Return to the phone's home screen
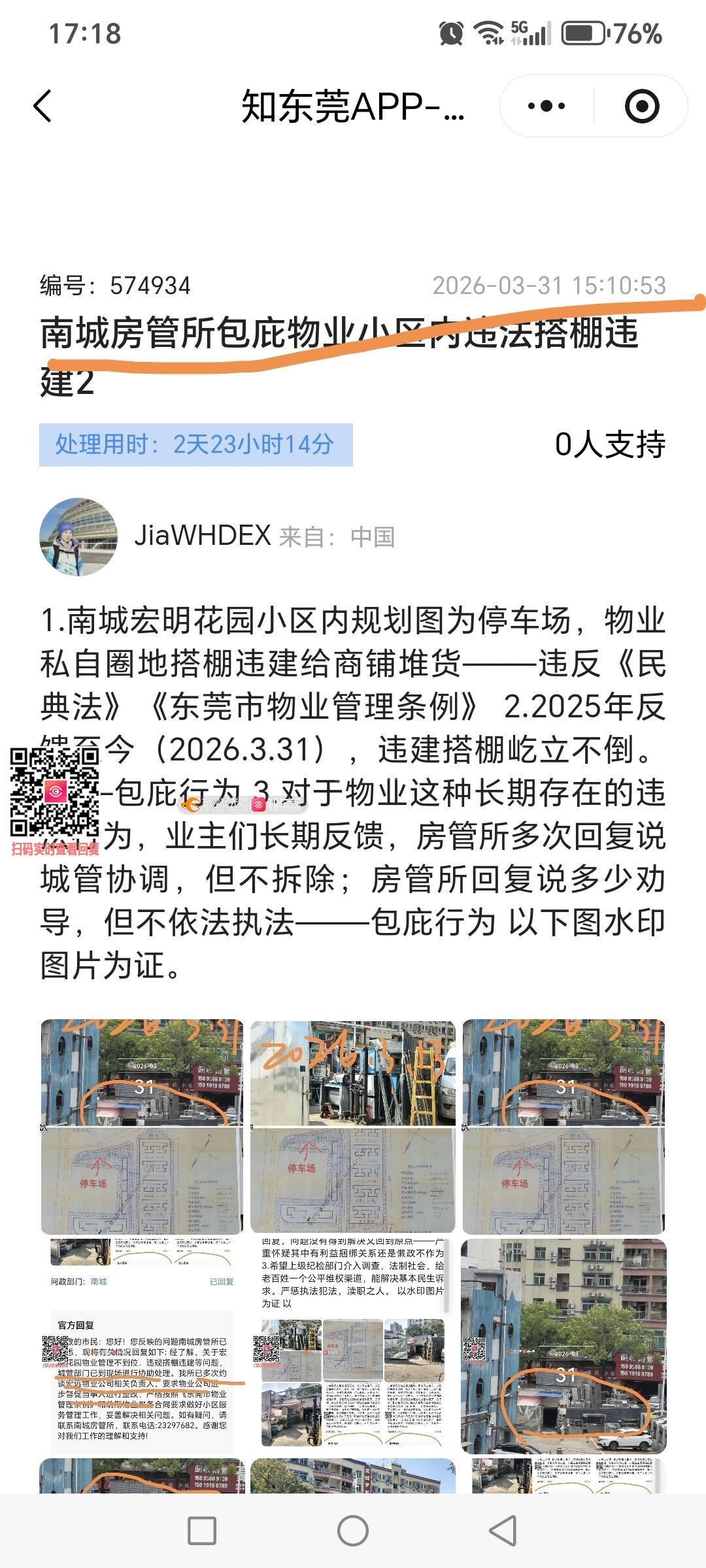706x1568 pixels. (x=353, y=1530)
